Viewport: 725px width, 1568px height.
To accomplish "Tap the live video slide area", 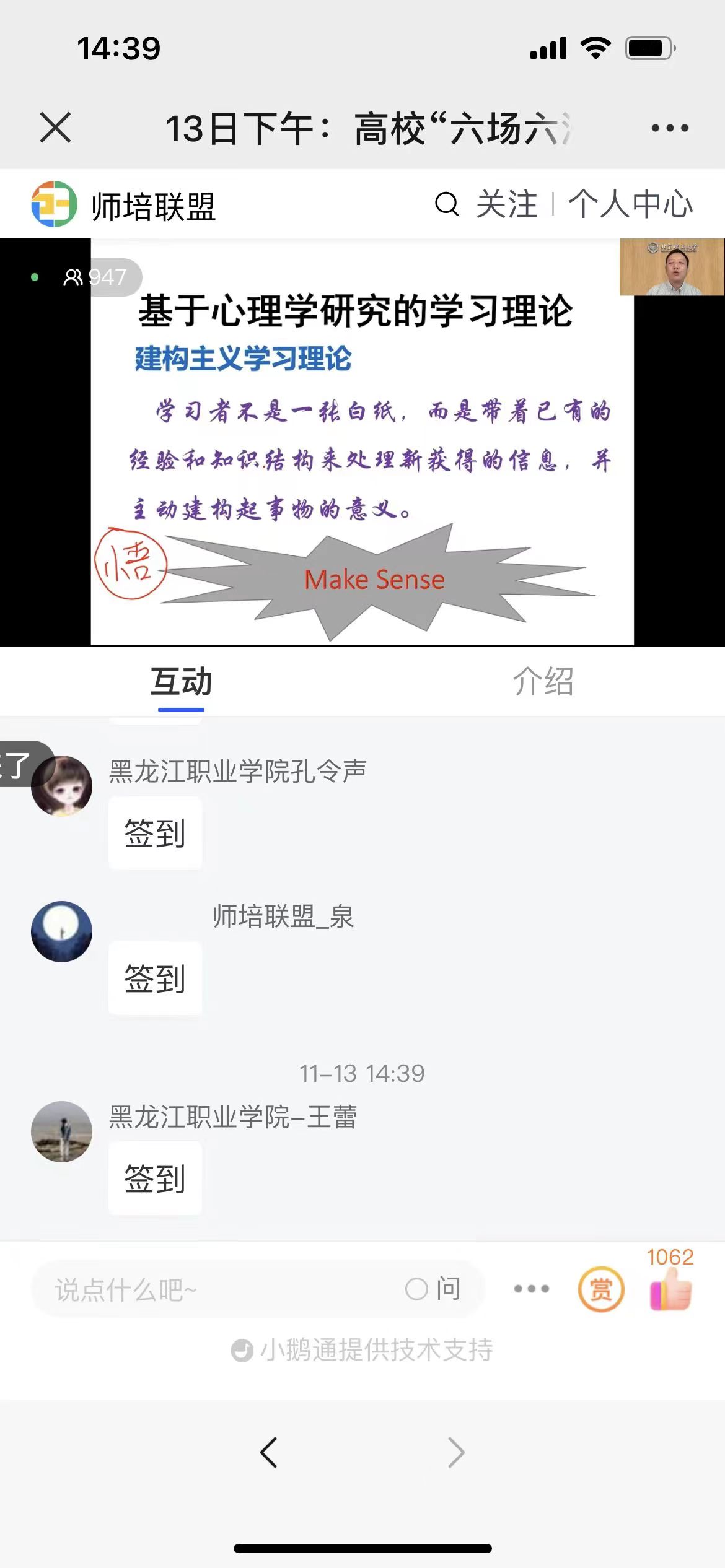I will (x=362, y=442).
